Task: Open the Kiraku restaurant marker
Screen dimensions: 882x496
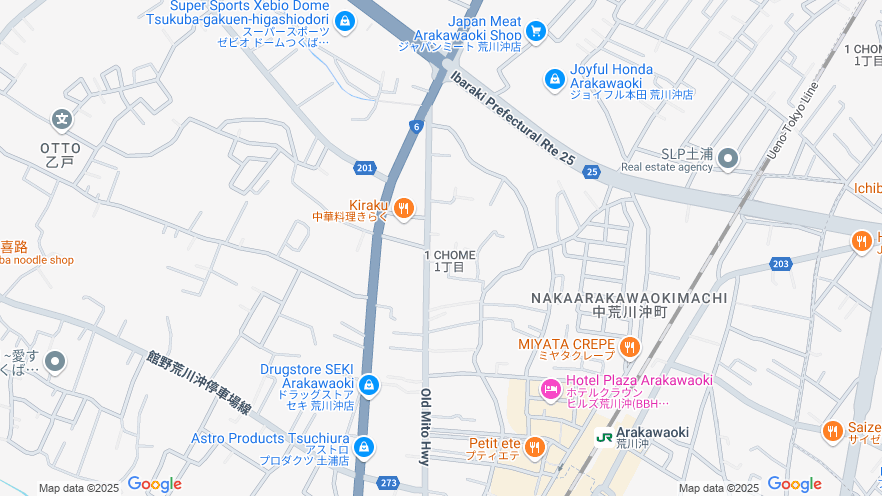Action: pyautogui.click(x=403, y=208)
